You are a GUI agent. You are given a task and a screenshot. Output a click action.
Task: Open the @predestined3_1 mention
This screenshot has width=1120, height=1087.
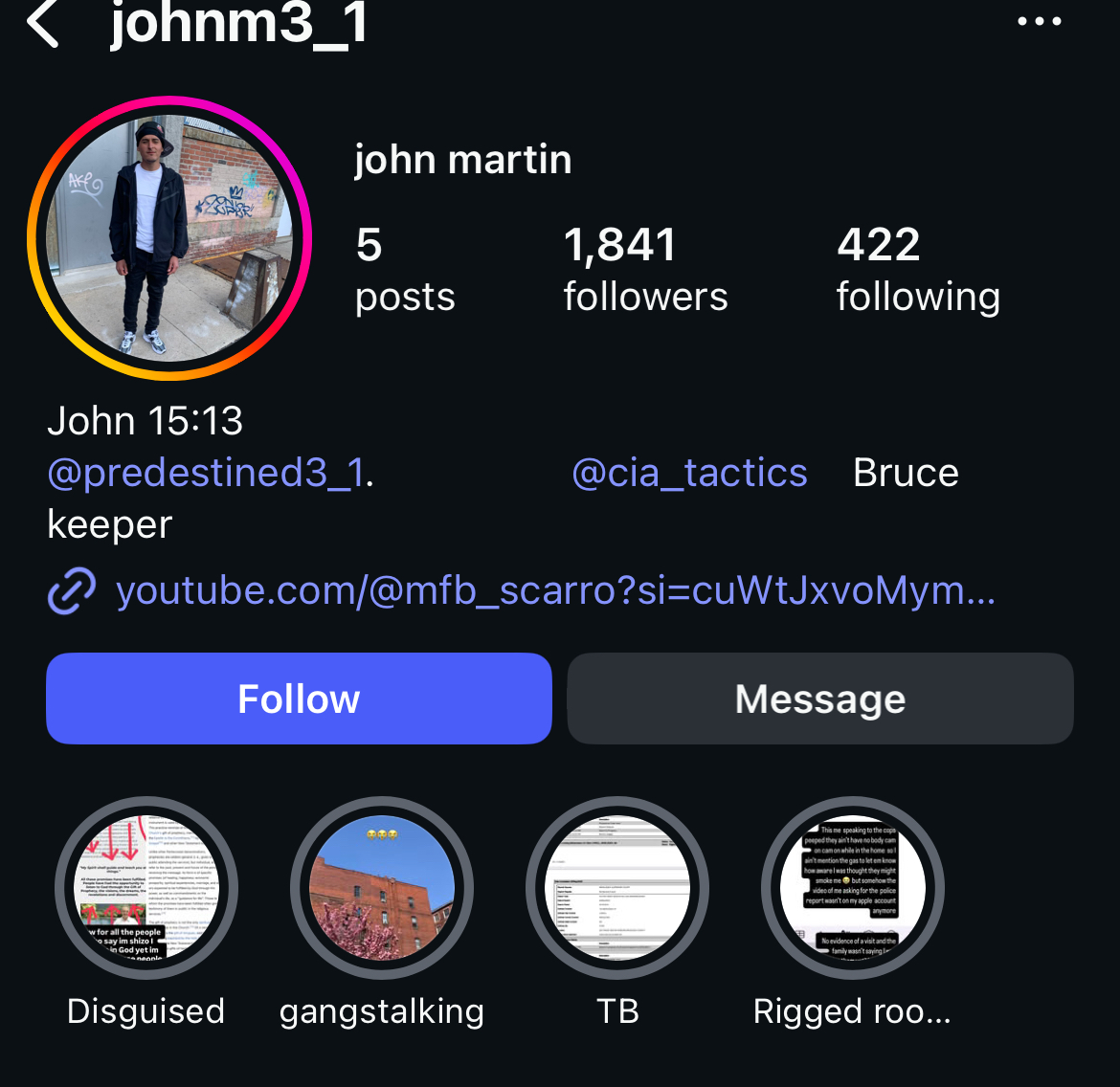pyautogui.click(x=206, y=473)
